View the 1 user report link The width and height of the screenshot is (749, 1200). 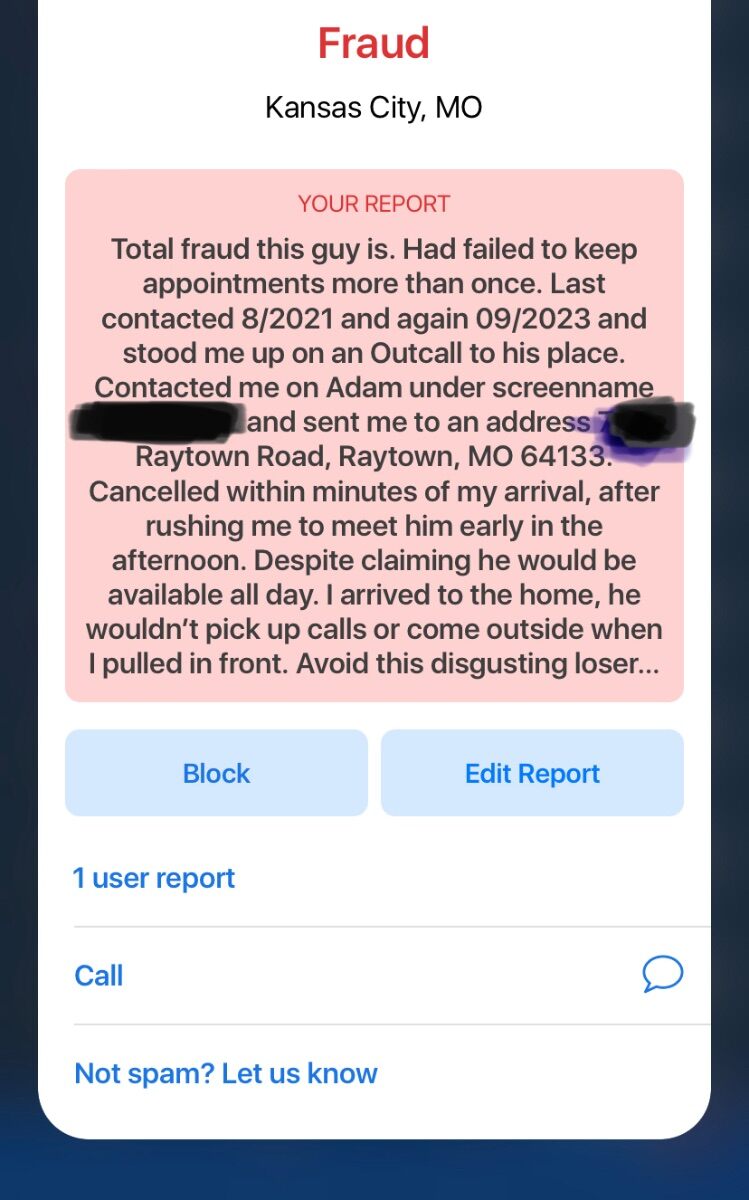pos(154,878)
